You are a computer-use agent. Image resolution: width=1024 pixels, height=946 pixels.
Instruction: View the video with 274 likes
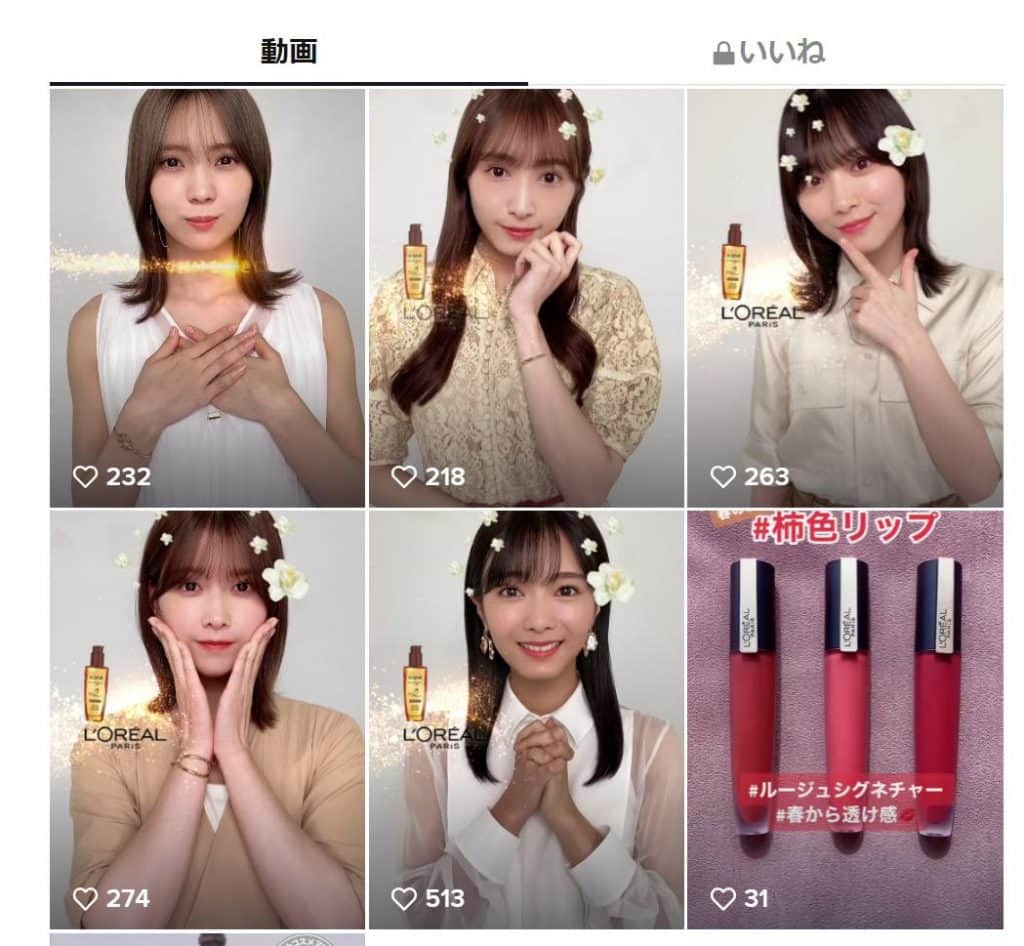click(207, 720)
